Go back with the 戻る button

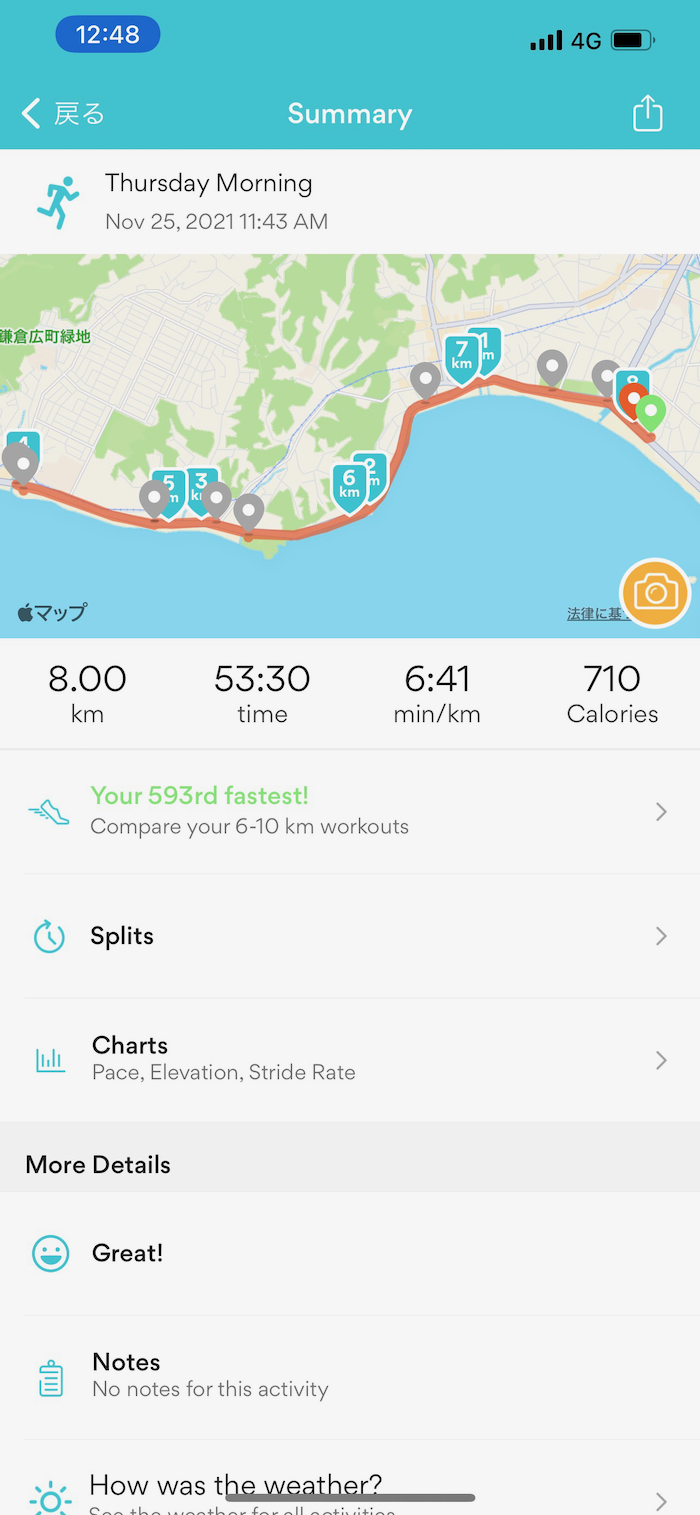tap(63, 114)
